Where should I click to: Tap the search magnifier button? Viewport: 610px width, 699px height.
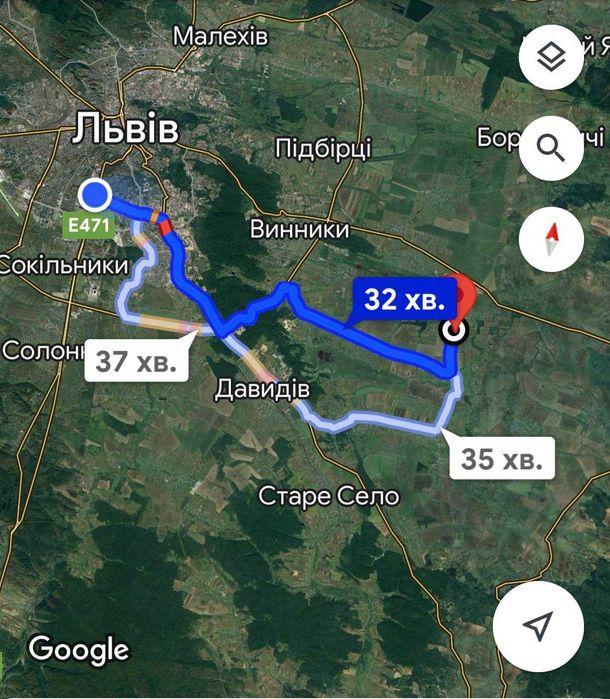[551, 148]
